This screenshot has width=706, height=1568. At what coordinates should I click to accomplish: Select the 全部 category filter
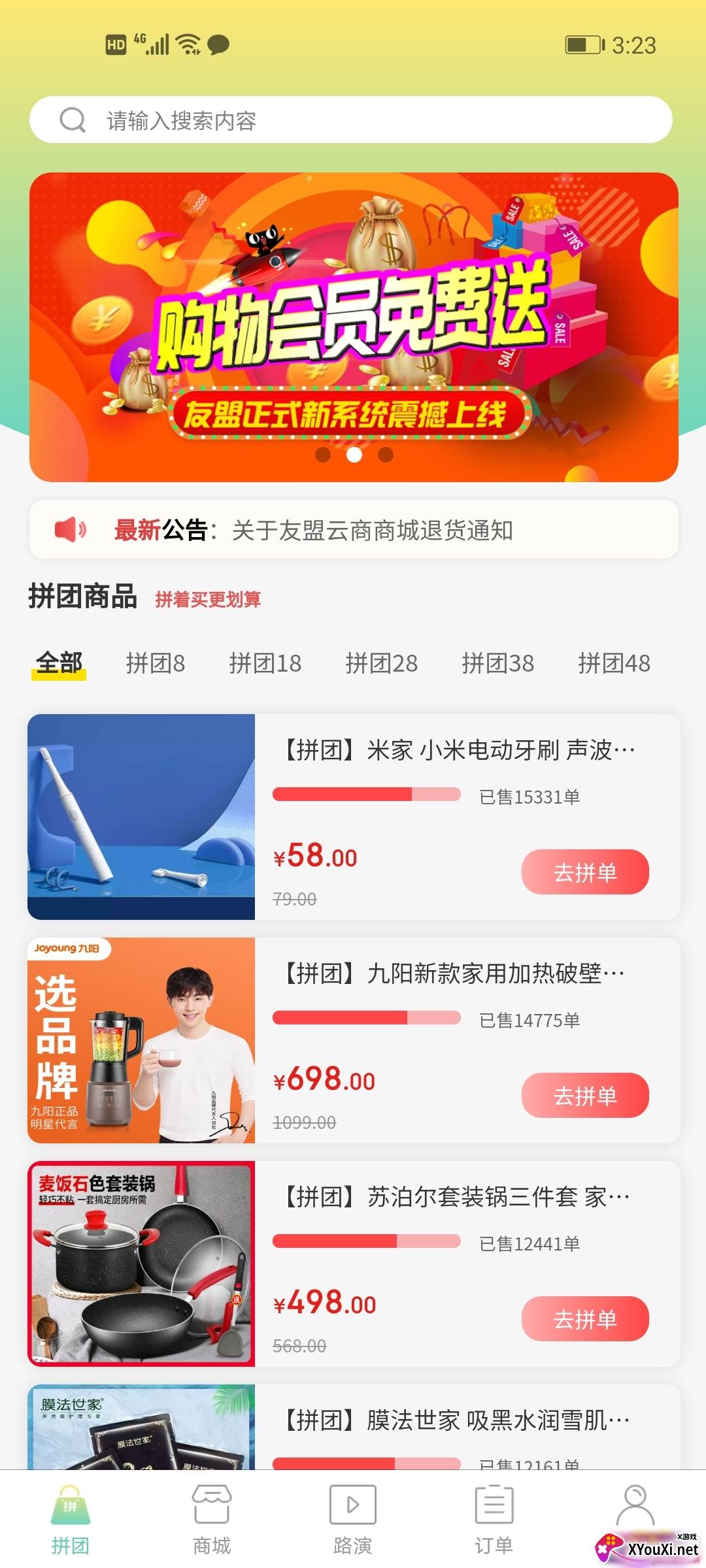(58, 662)
